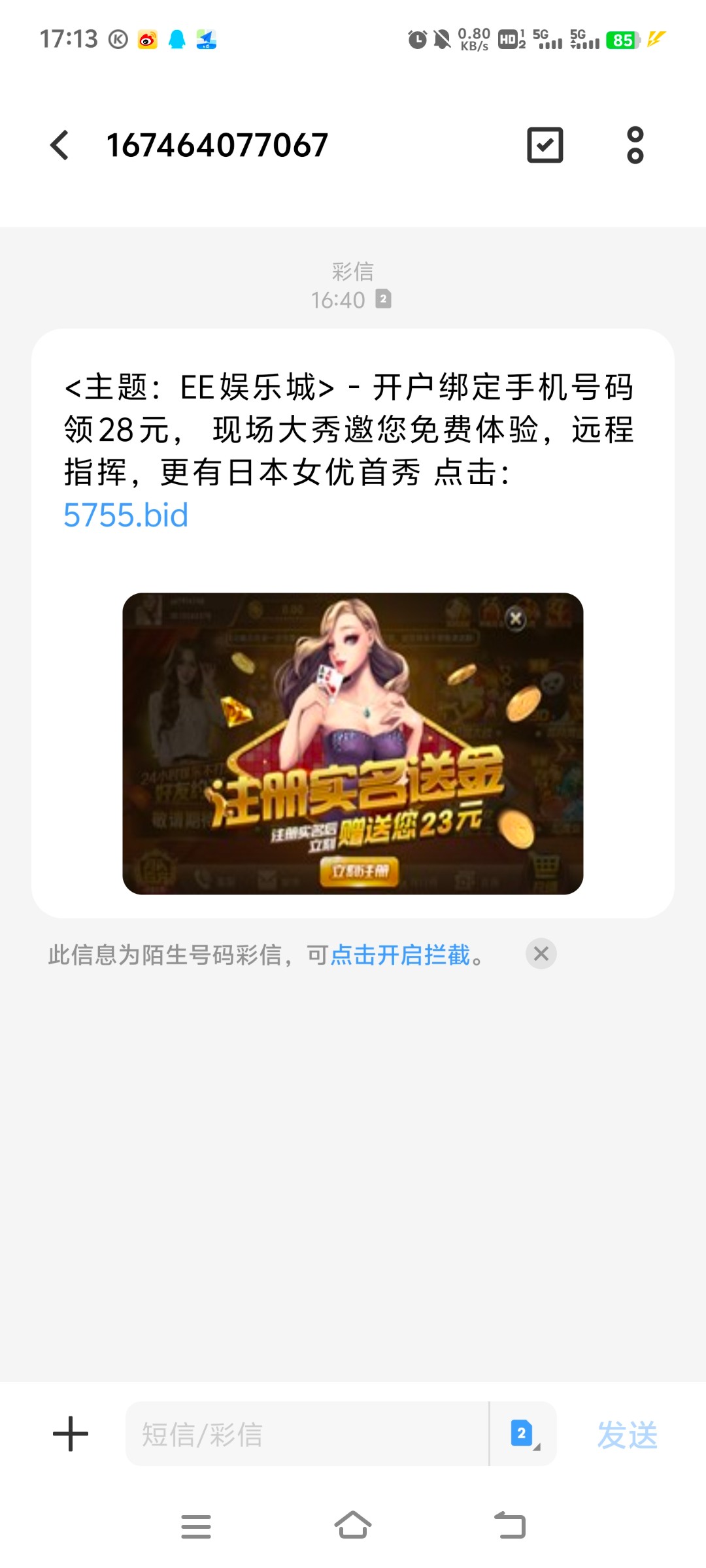Open the plus attachment menu
The image size is (706, 1568).
[x=71, y=1434]
